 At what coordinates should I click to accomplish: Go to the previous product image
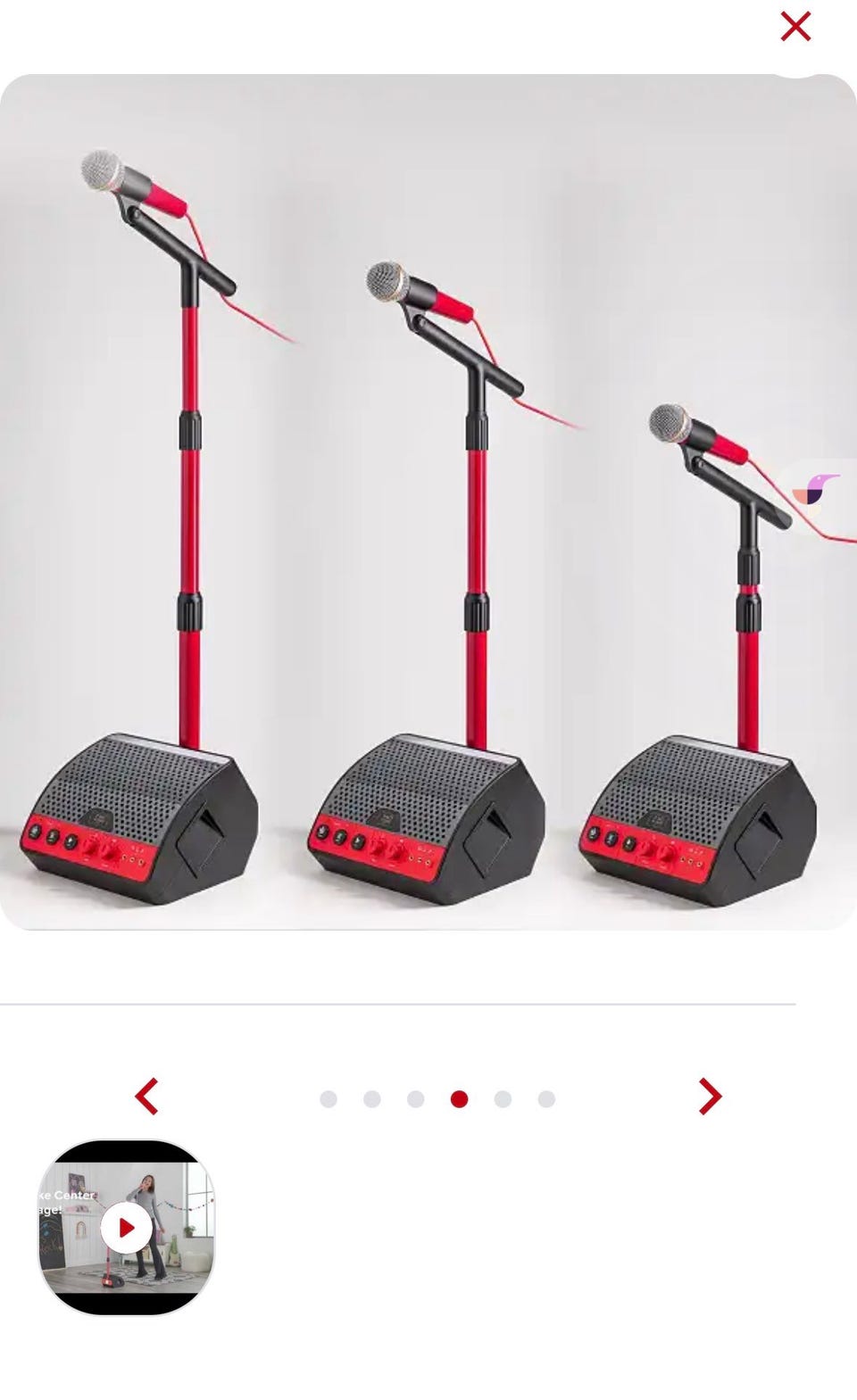pyautogui.click(x=146, y=1097)
